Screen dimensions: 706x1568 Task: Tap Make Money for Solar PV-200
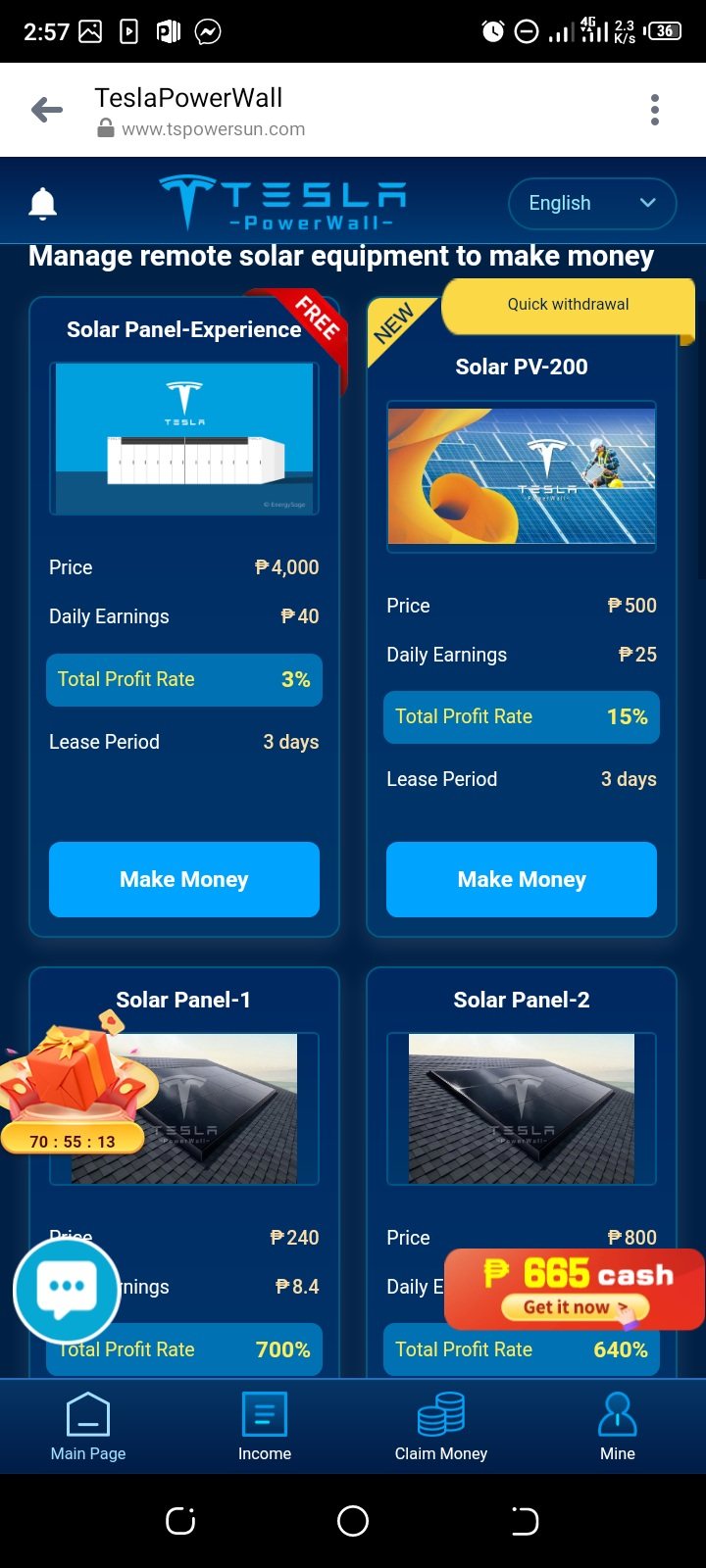point(522,879)
